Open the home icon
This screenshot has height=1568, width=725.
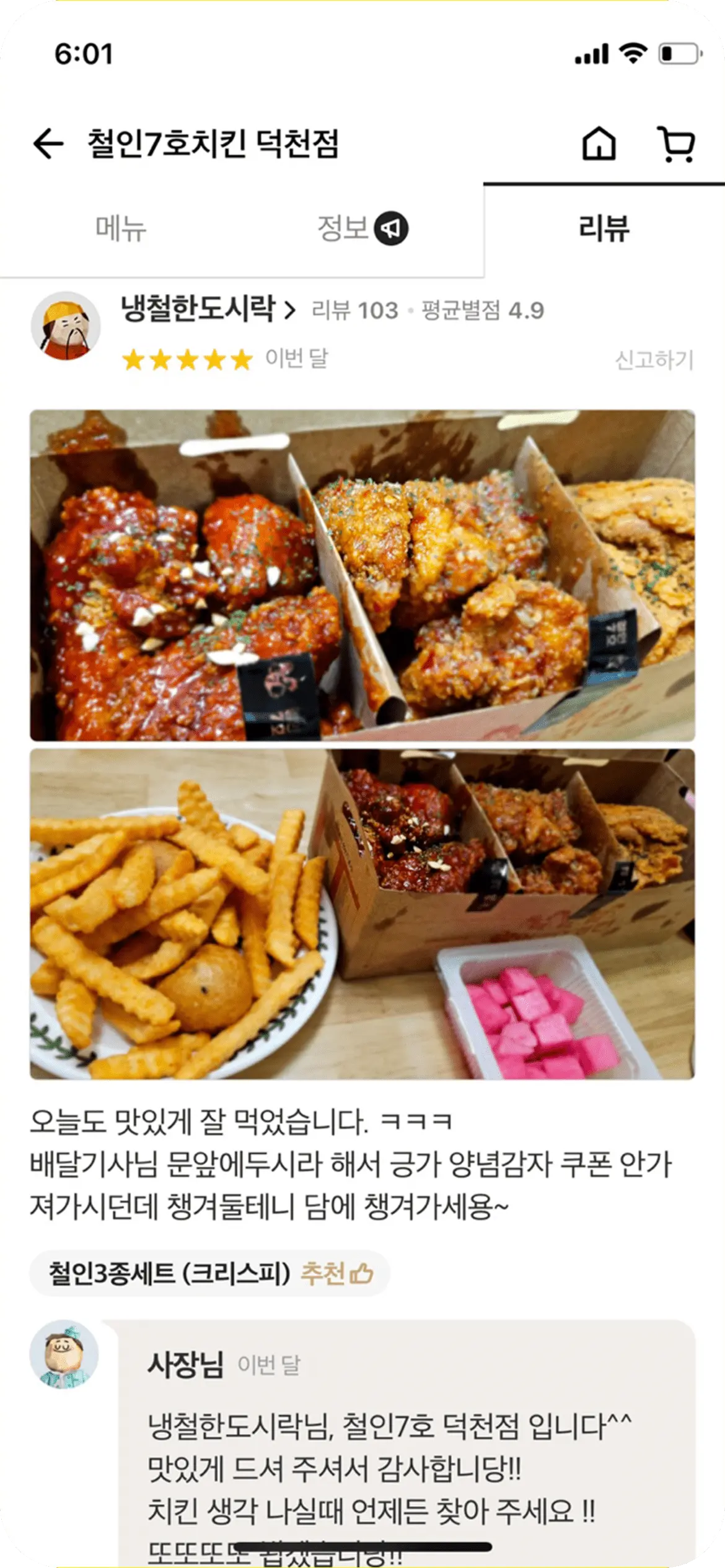599,144
